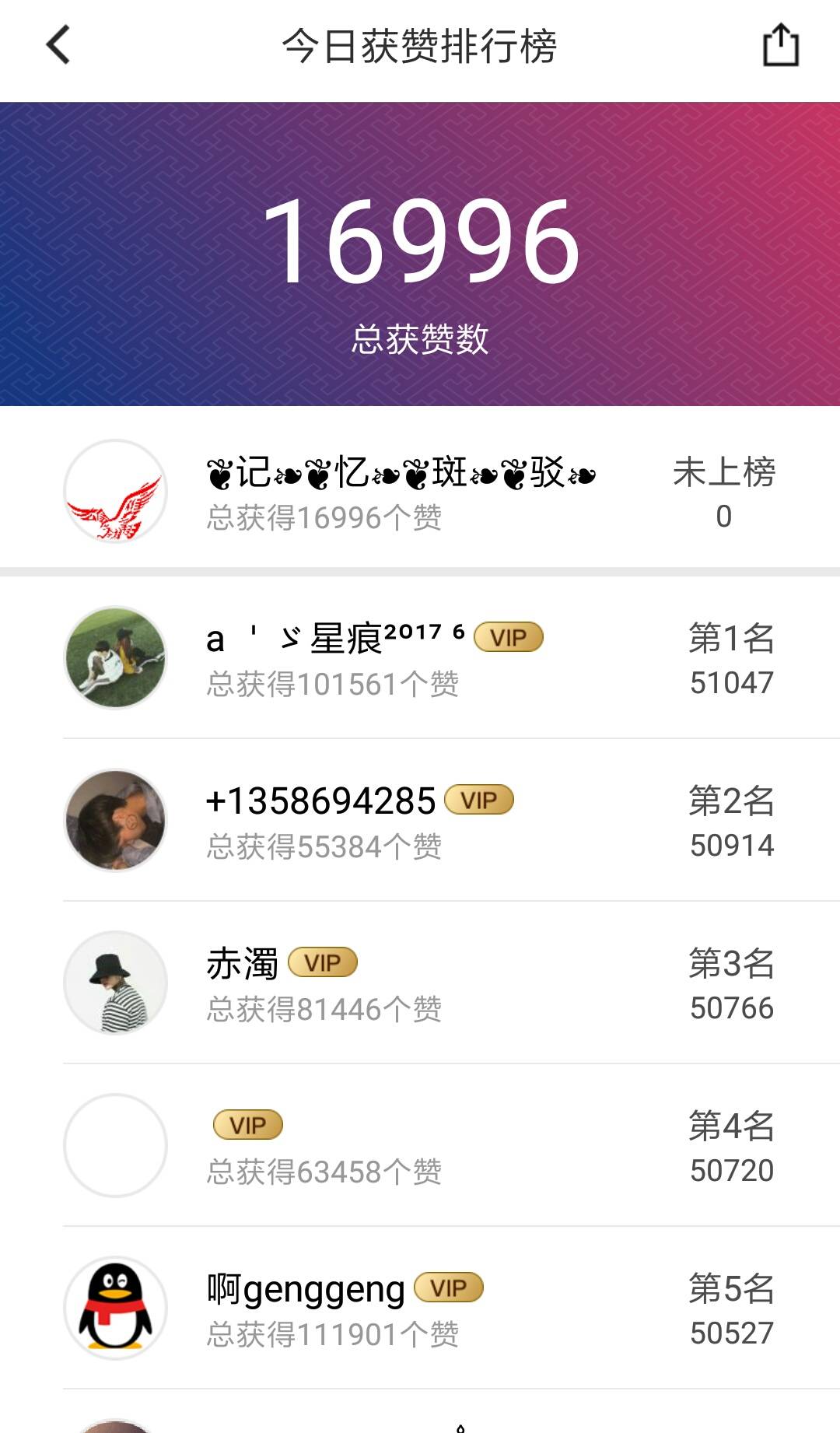Open my own ranking row with 16996 likes
Image resolution: width=840 pixels, height=1433 pixels.
coord(420,492)
